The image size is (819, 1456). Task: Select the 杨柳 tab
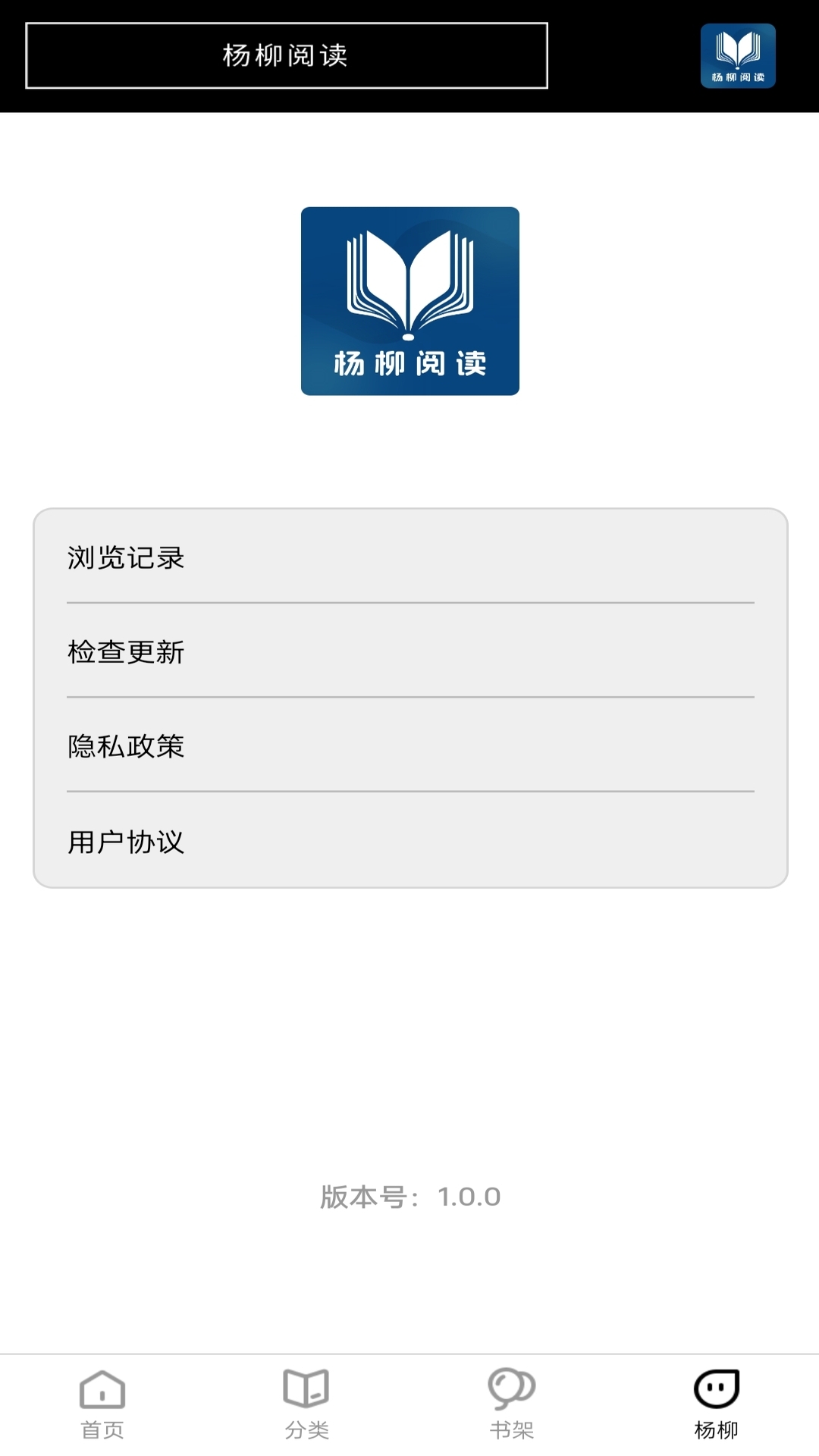(x=716, y=1404)
